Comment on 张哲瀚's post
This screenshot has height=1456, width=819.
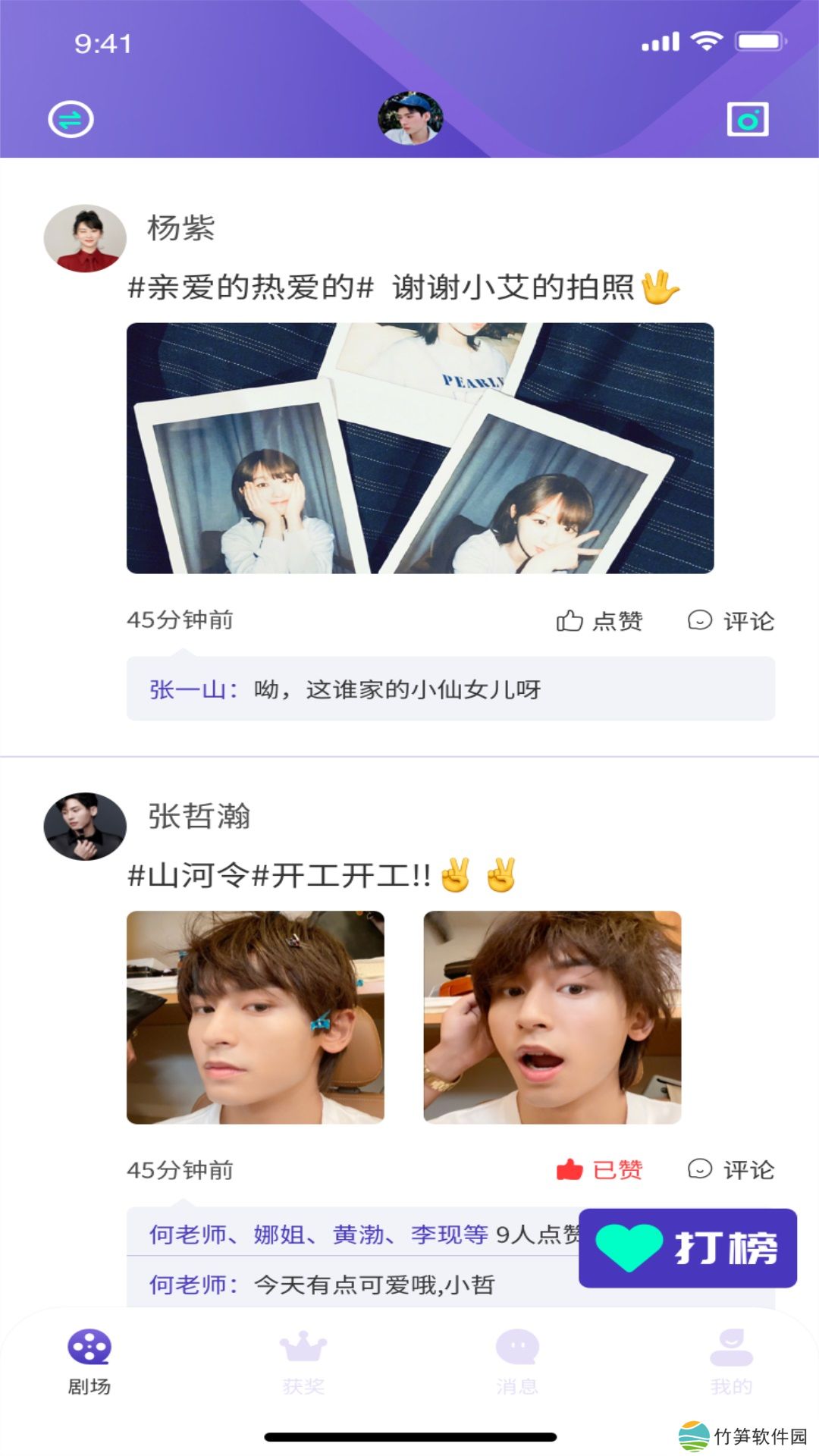tap(731, 1170)
